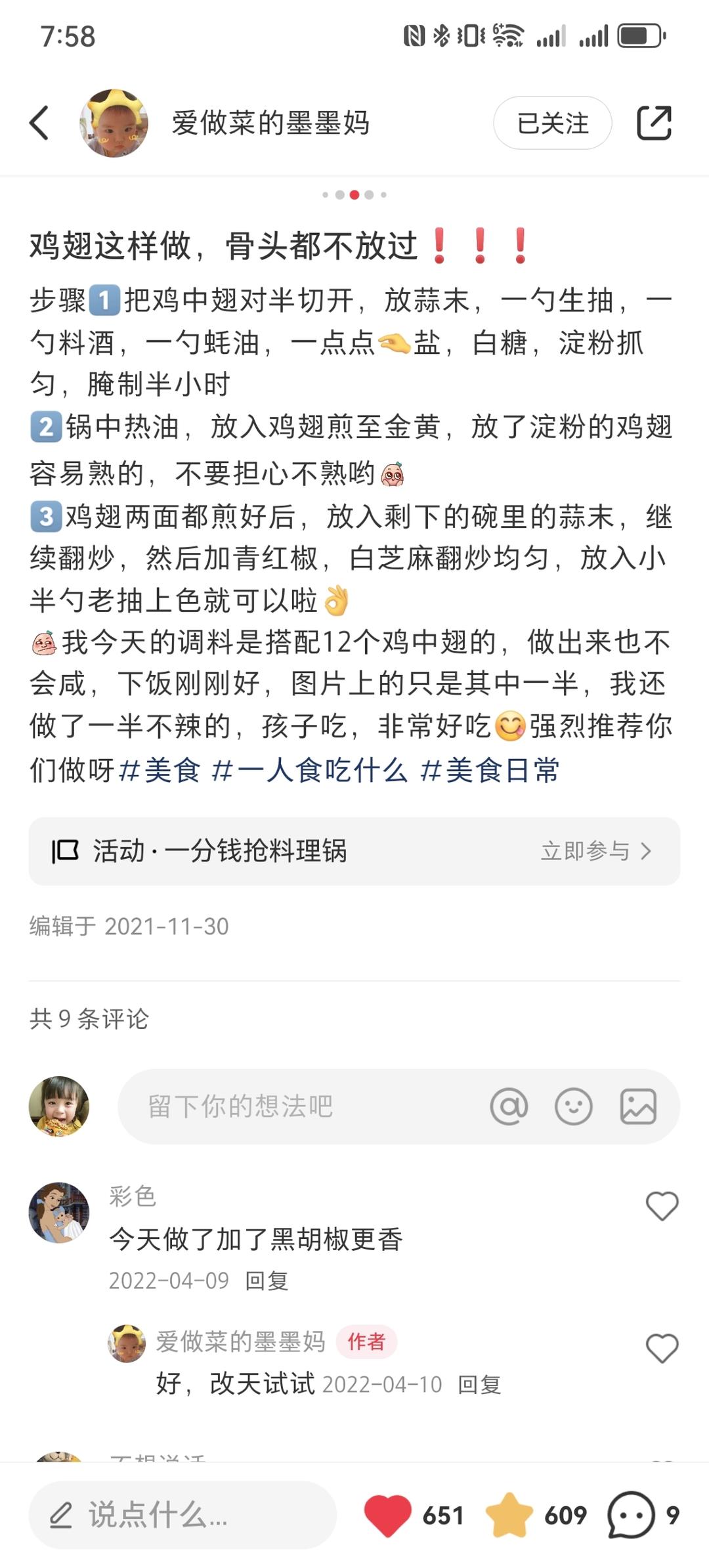Viewport: 709px width, 1568px height.
Task: Reply to 彩色's comment
Action: click(267, 1280)
